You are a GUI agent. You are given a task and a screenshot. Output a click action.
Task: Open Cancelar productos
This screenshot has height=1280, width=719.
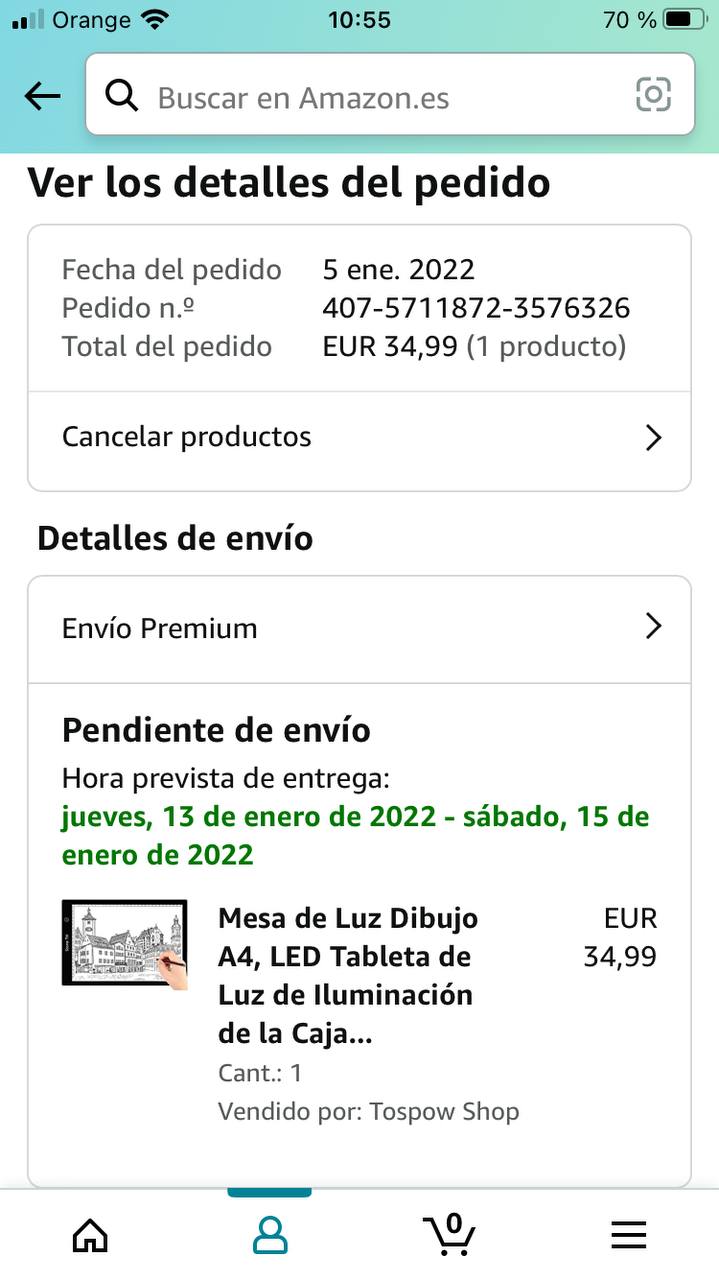point(358,438)
